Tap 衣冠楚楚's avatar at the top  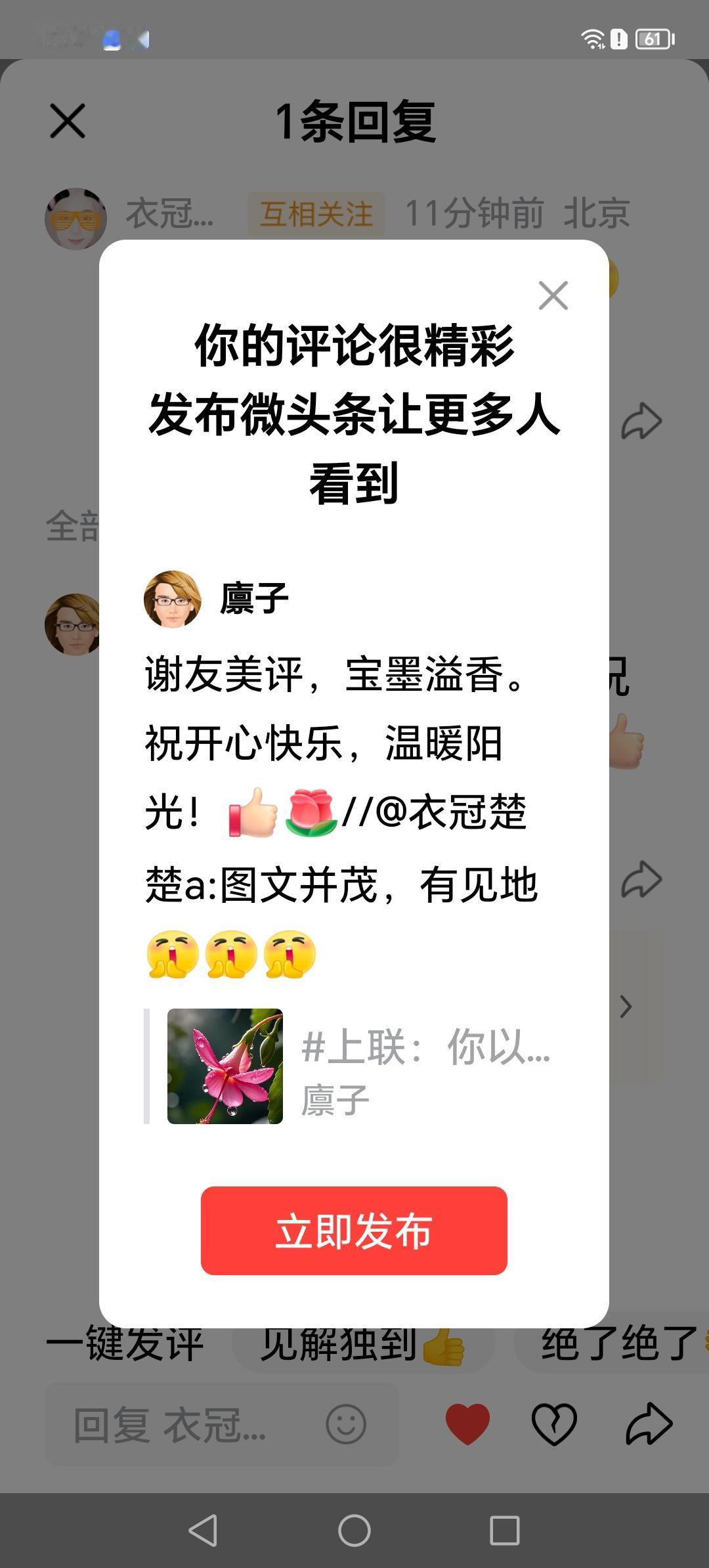[74, 217]
